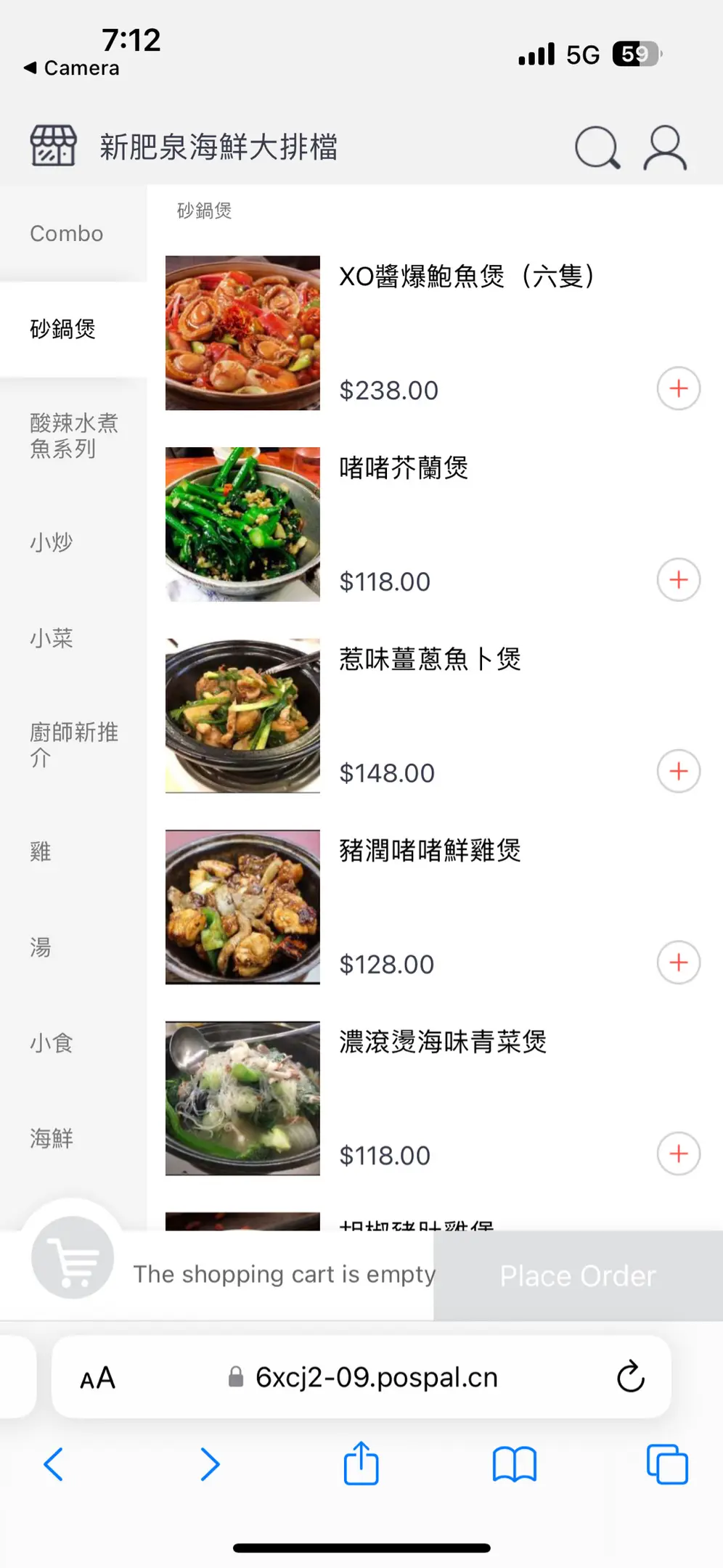This screenshot has width=723, height=1568.
Task: Open the search magnifier icon
Action: (597, 147)
